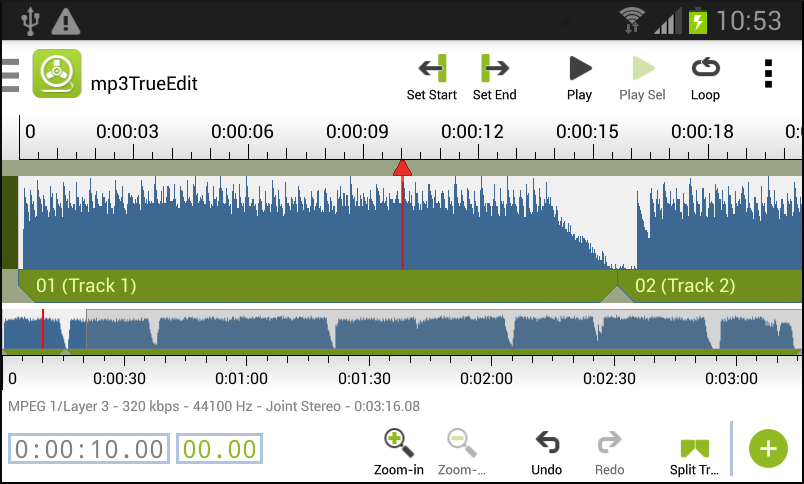Tap Set Start marker button
This screenshot has width=804, height=484.
pyautogui.click(x=432, y=78)
